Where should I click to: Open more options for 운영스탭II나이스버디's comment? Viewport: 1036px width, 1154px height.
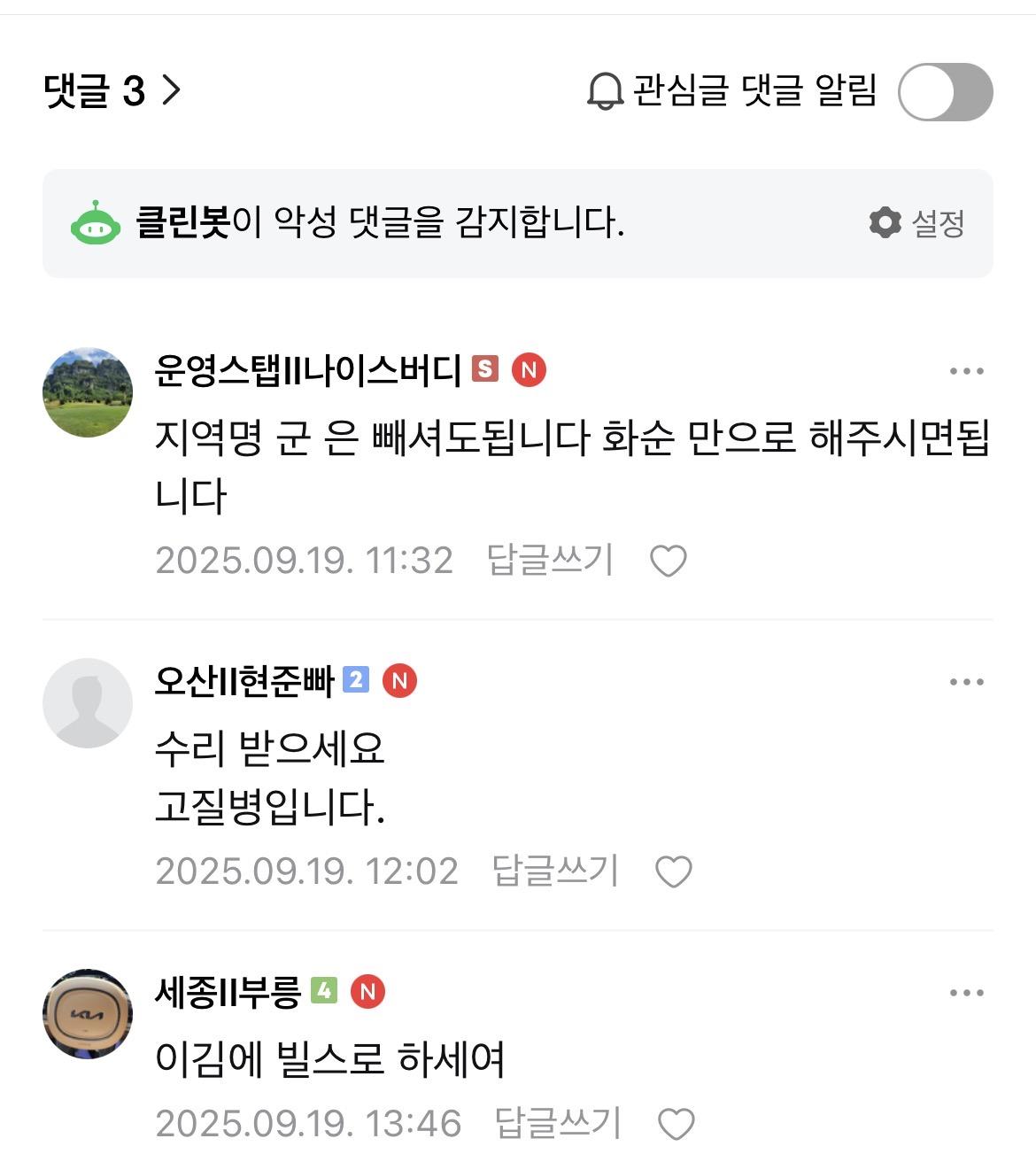966,371
